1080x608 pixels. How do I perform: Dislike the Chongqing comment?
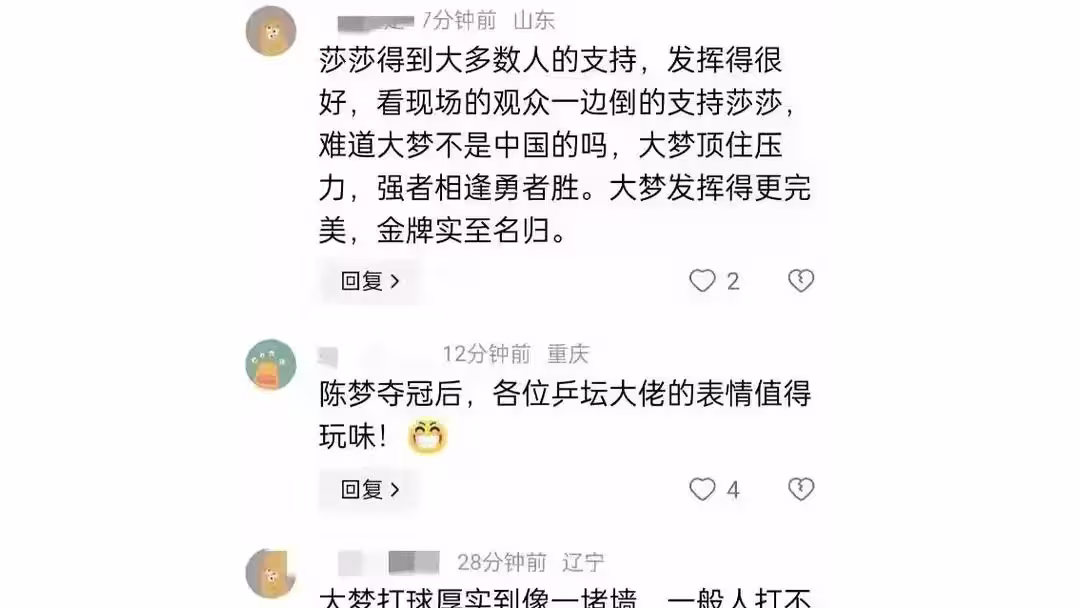click(801, 489)
